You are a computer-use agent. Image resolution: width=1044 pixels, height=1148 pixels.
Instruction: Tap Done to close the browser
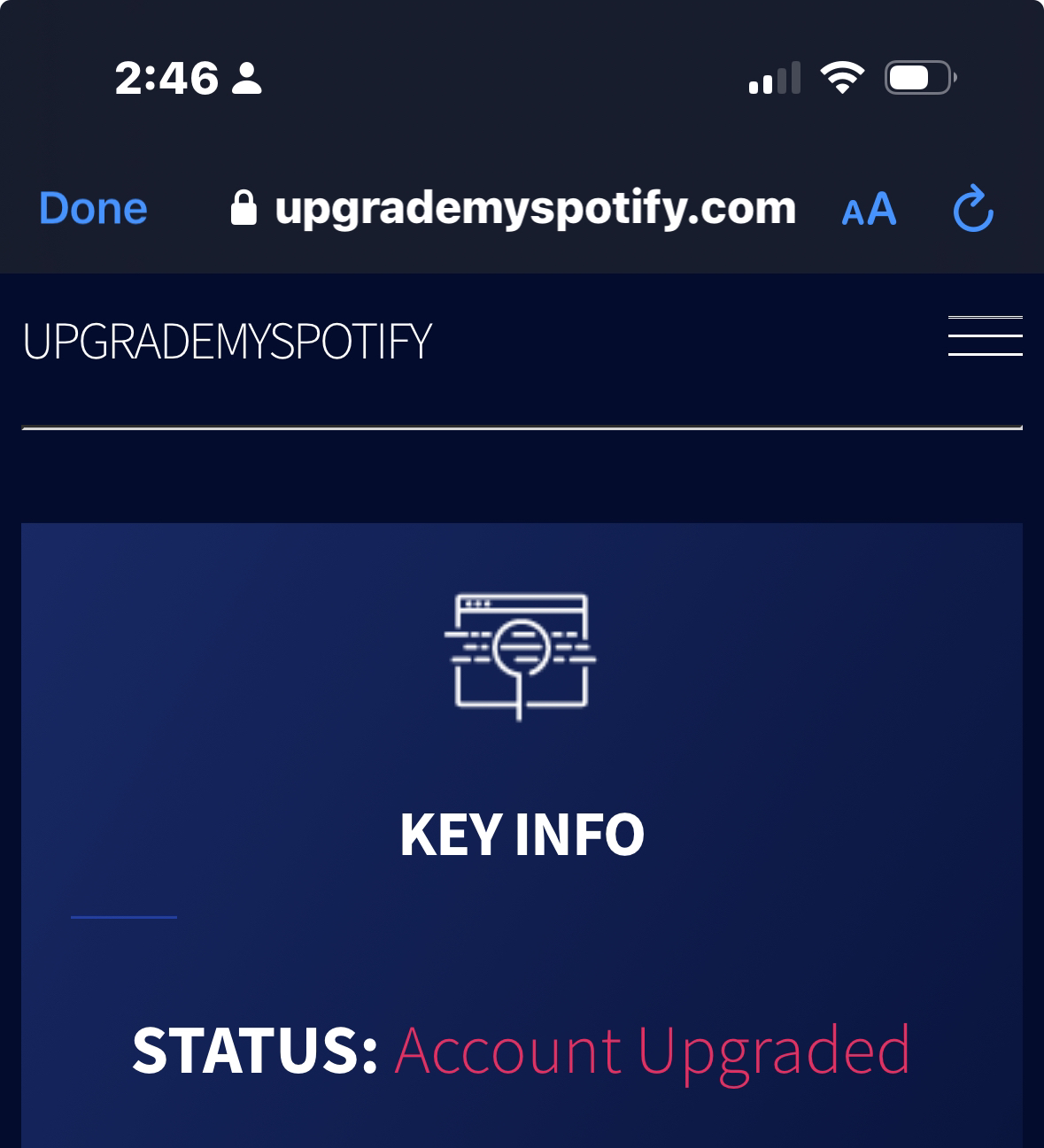93,209
